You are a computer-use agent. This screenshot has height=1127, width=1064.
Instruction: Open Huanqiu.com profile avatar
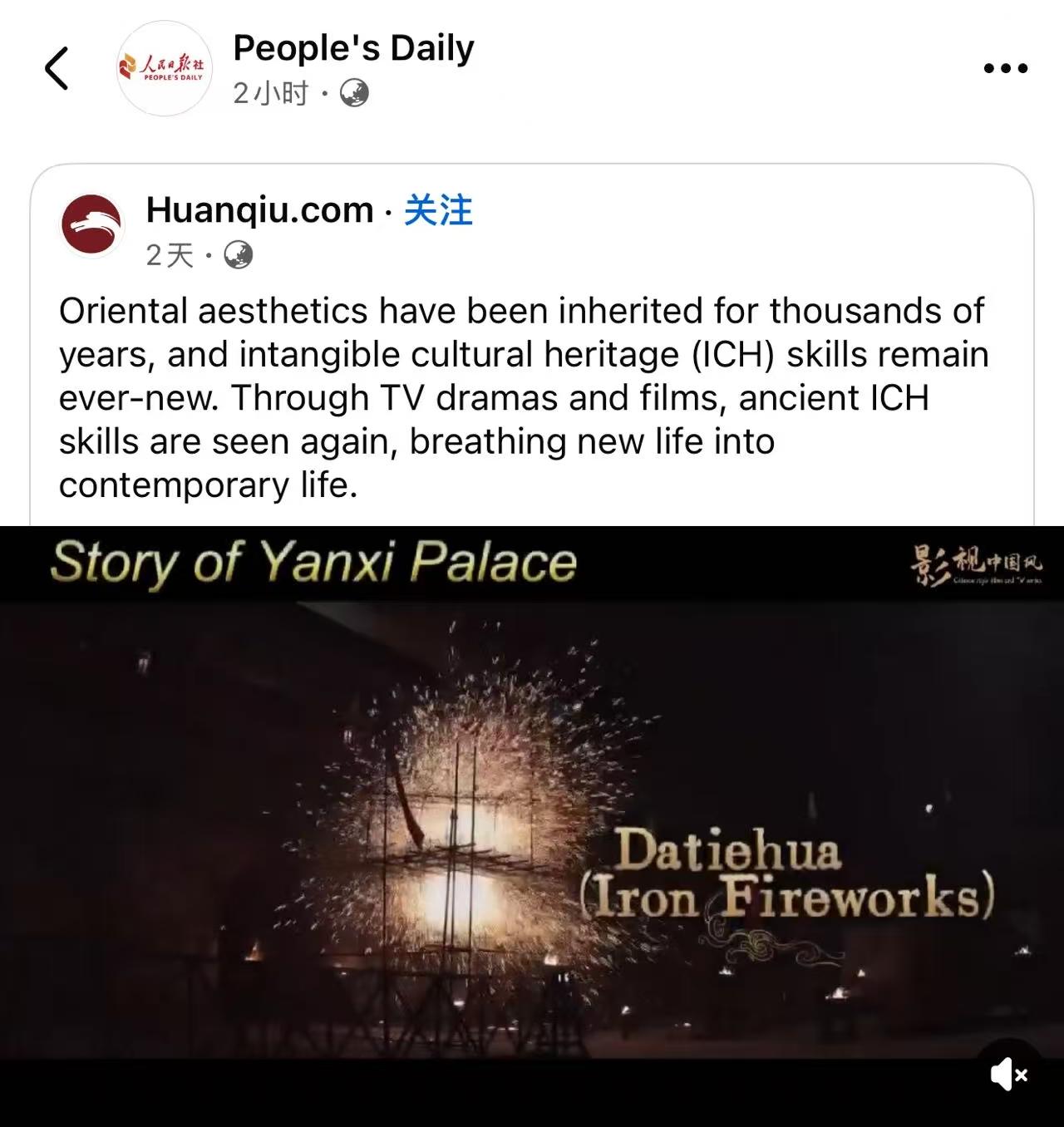coord(91,224)
